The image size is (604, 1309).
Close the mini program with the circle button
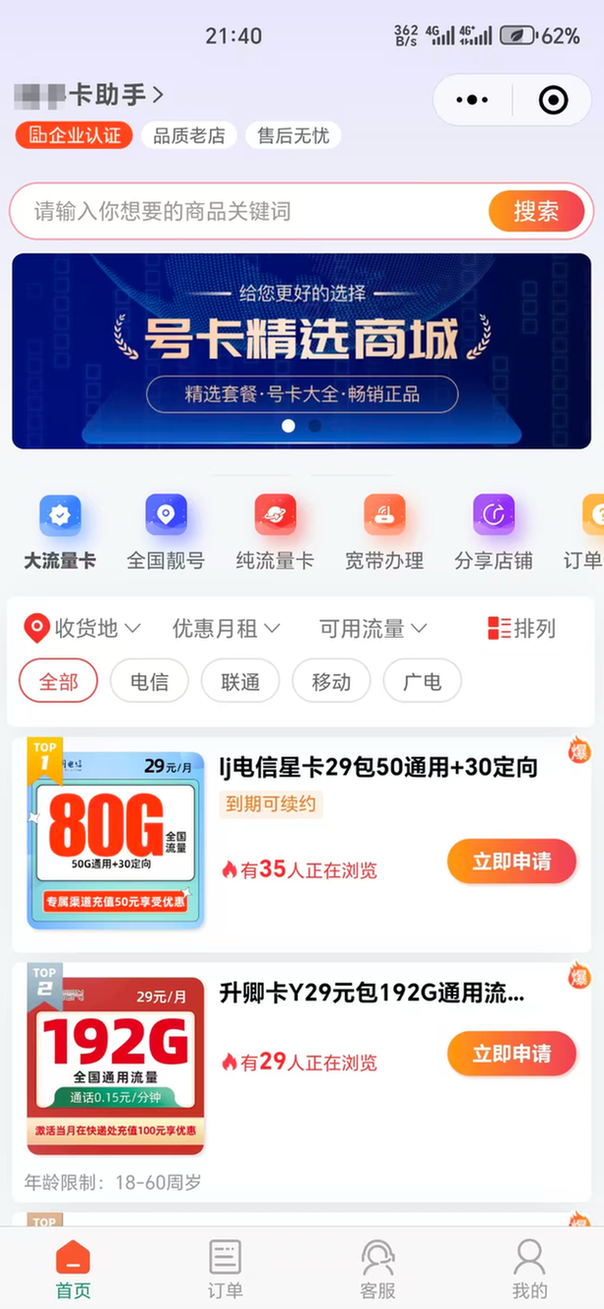coord(552,100)
